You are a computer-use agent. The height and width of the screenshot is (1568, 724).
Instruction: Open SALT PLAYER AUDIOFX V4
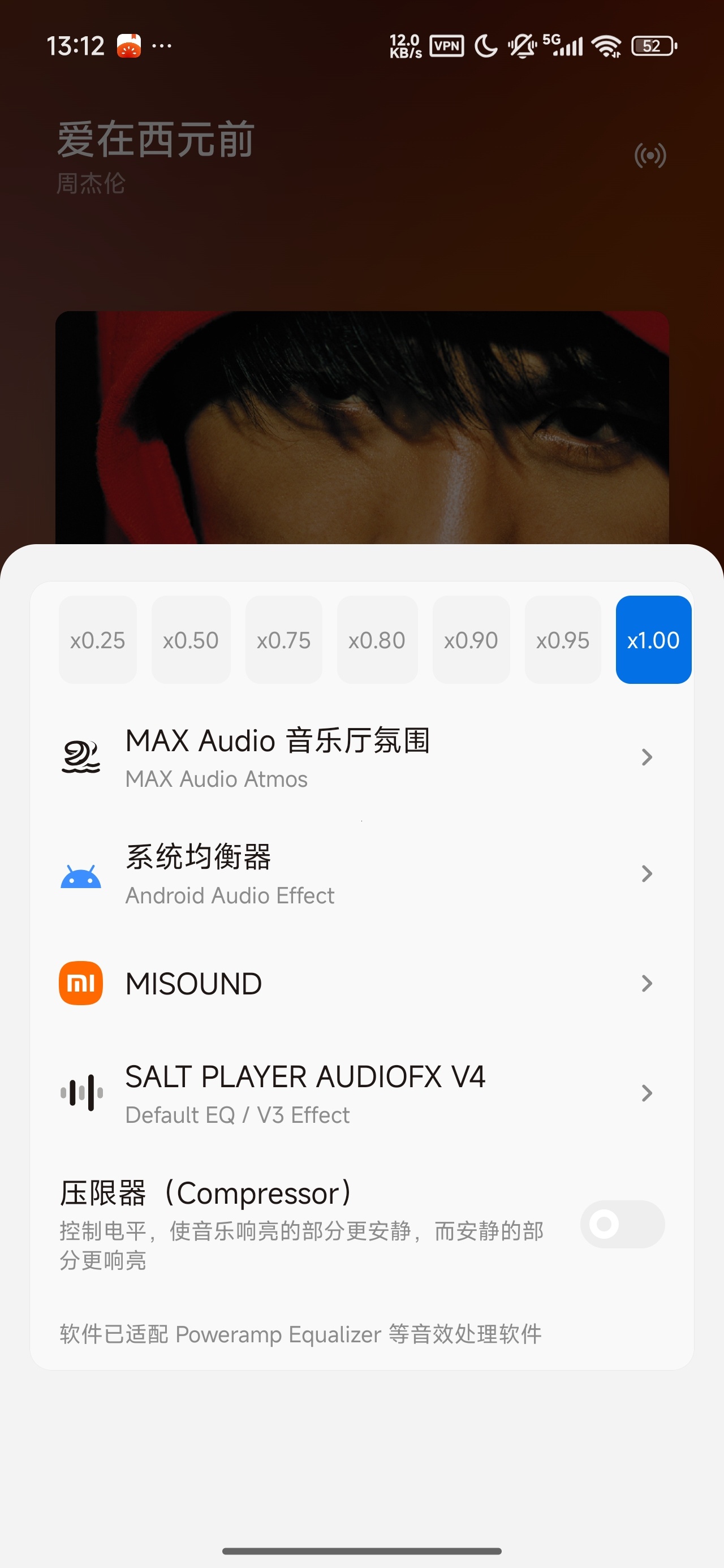point(361,1093)
